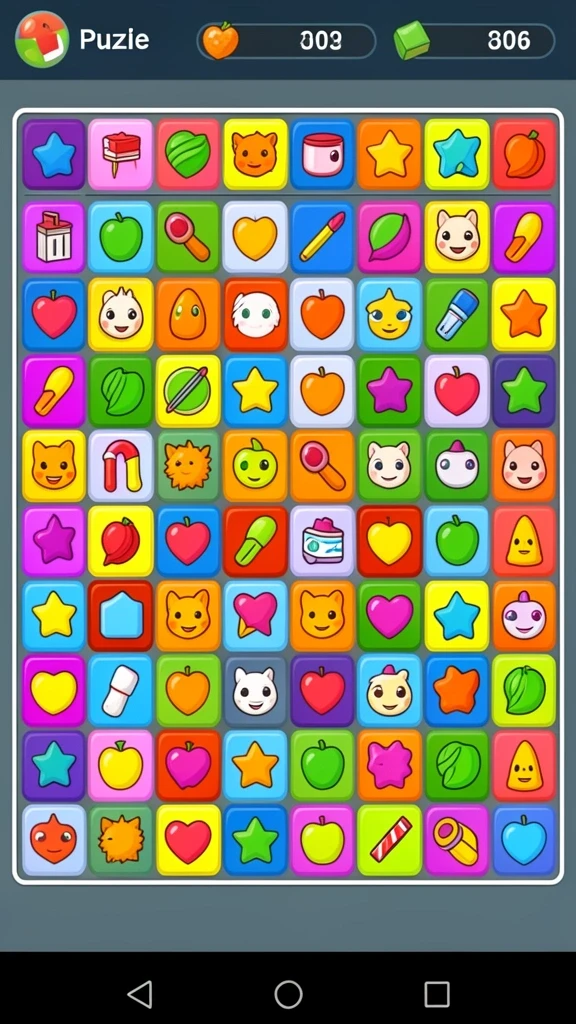Viewport: 576px width, 1024px height.
Task: Select the green star on blue tile
Action: (255, 839)
